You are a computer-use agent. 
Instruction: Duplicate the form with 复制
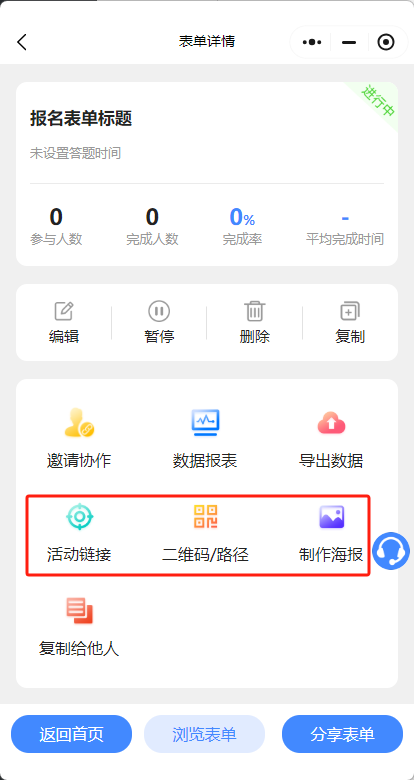350,323
